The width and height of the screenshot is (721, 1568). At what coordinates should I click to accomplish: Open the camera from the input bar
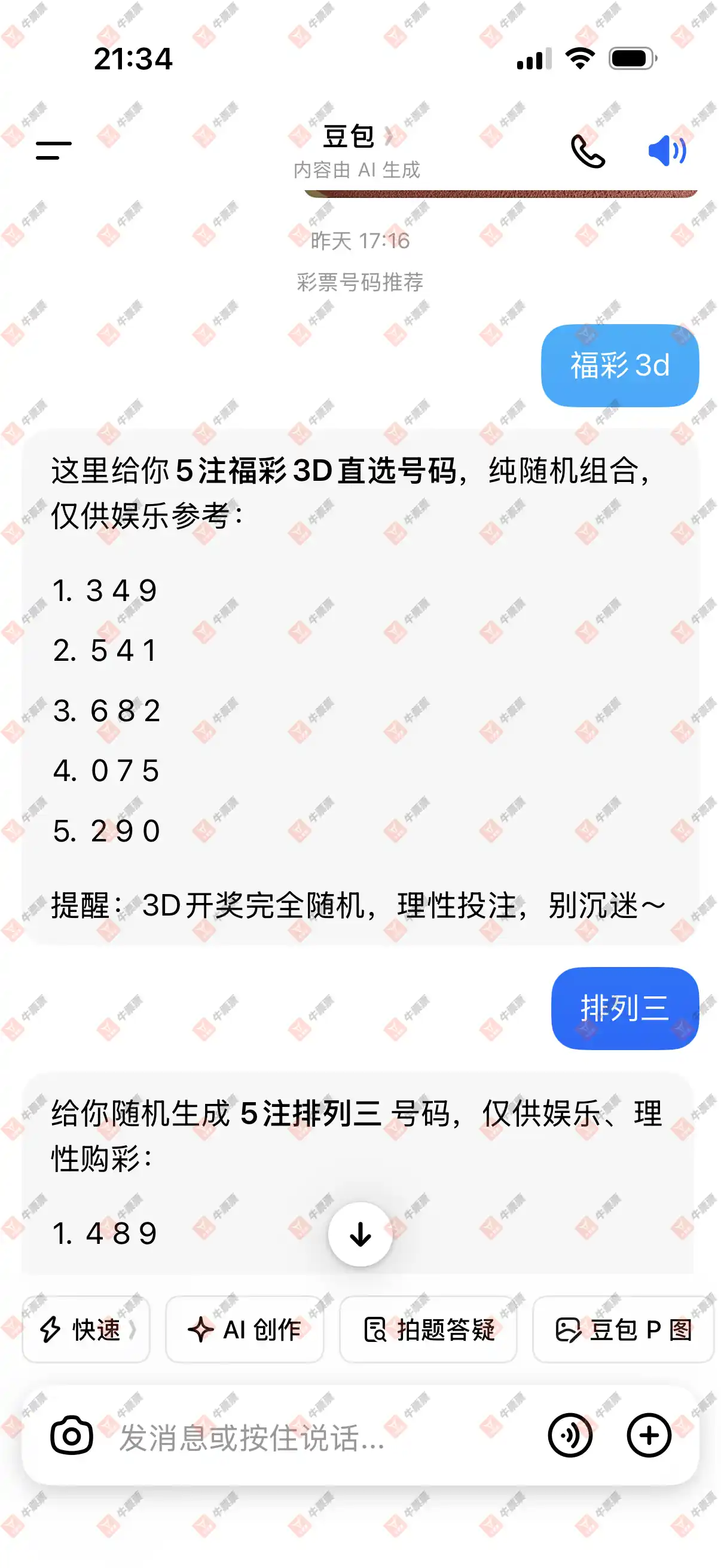tap(72, 1436)
